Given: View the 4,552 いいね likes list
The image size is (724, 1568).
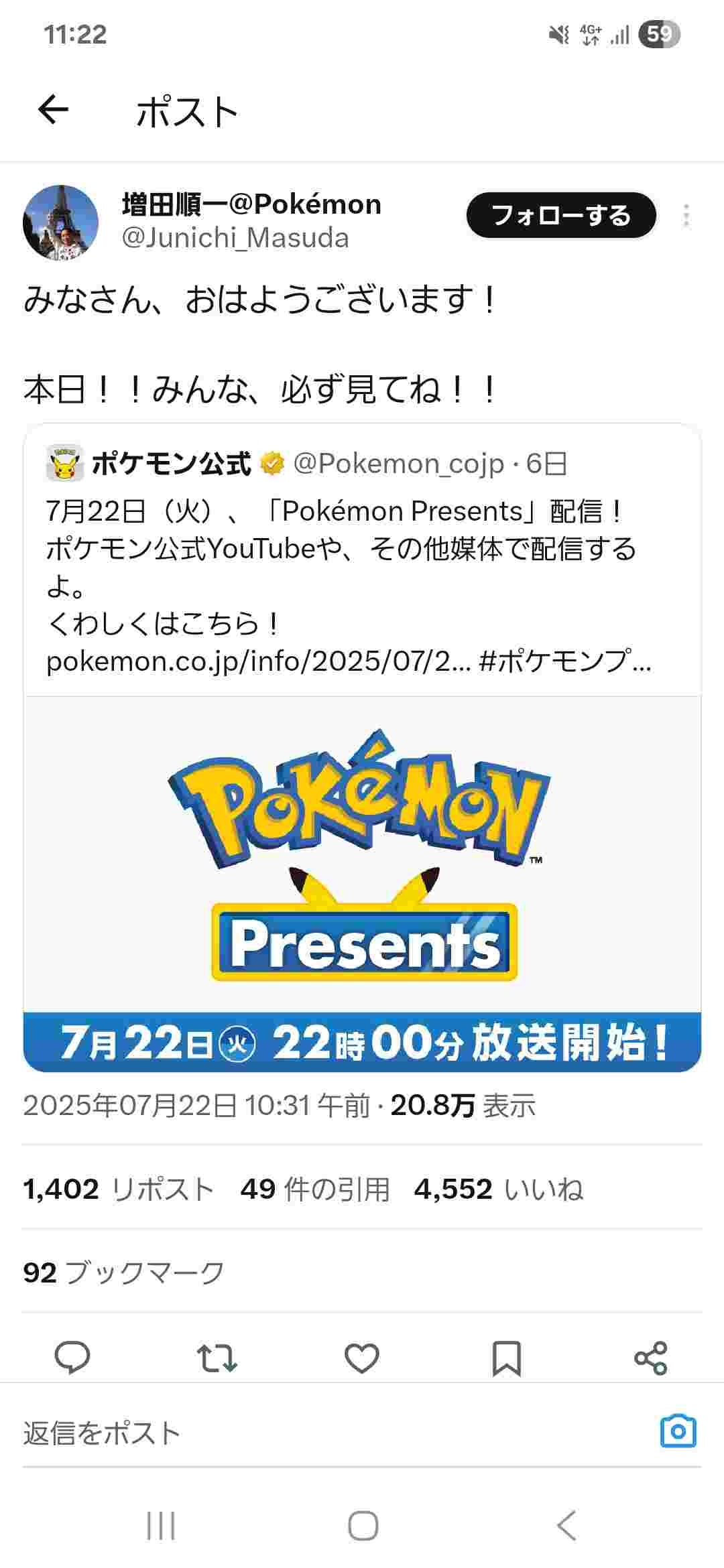Looking at the screenshot, I should (499, 1189).
